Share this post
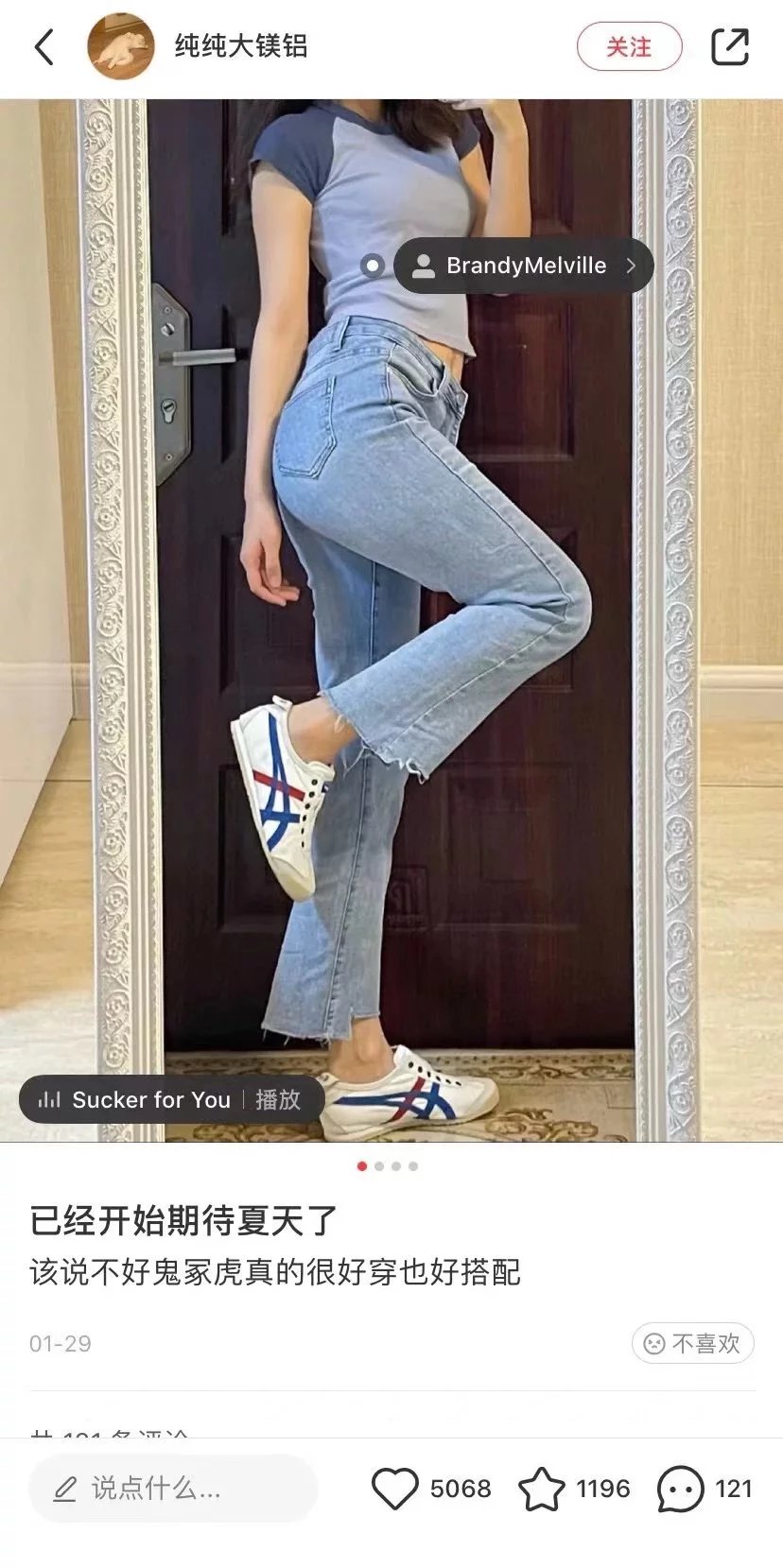 click(x=729, y=46)
